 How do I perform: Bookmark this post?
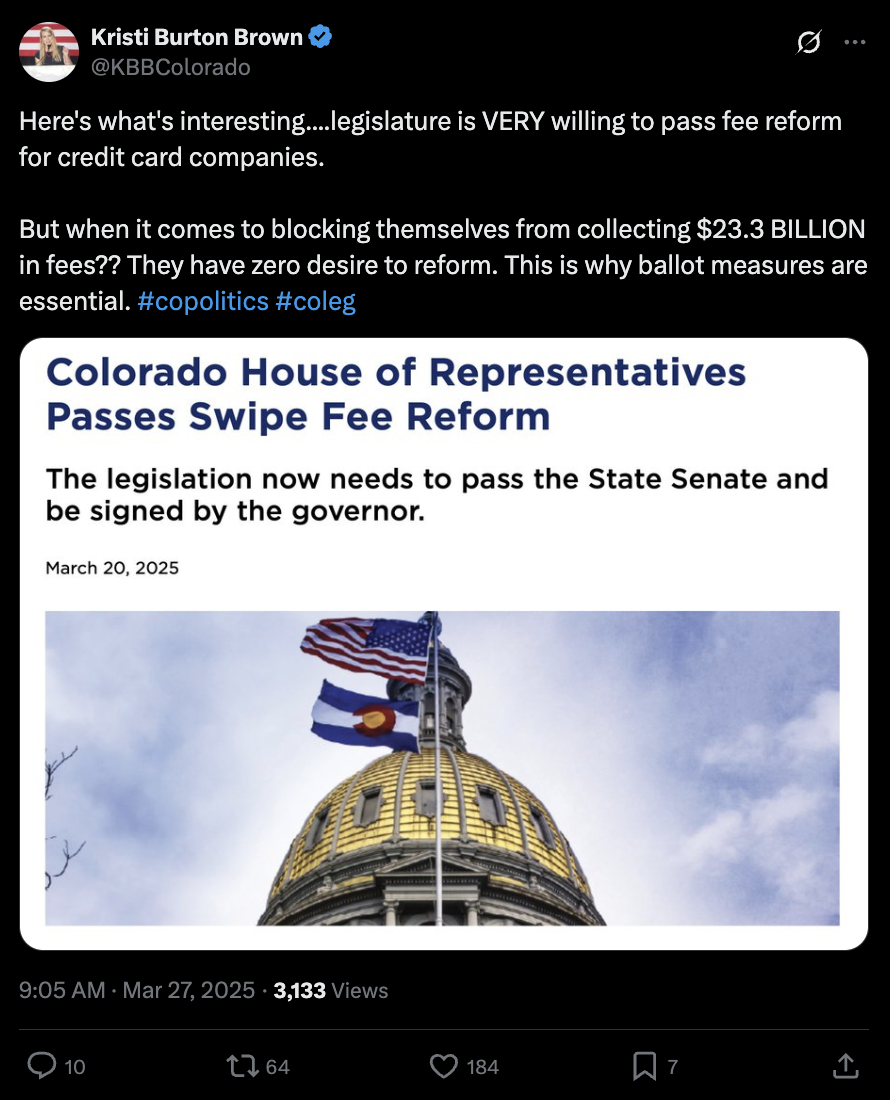click(x=644, y=1066)
